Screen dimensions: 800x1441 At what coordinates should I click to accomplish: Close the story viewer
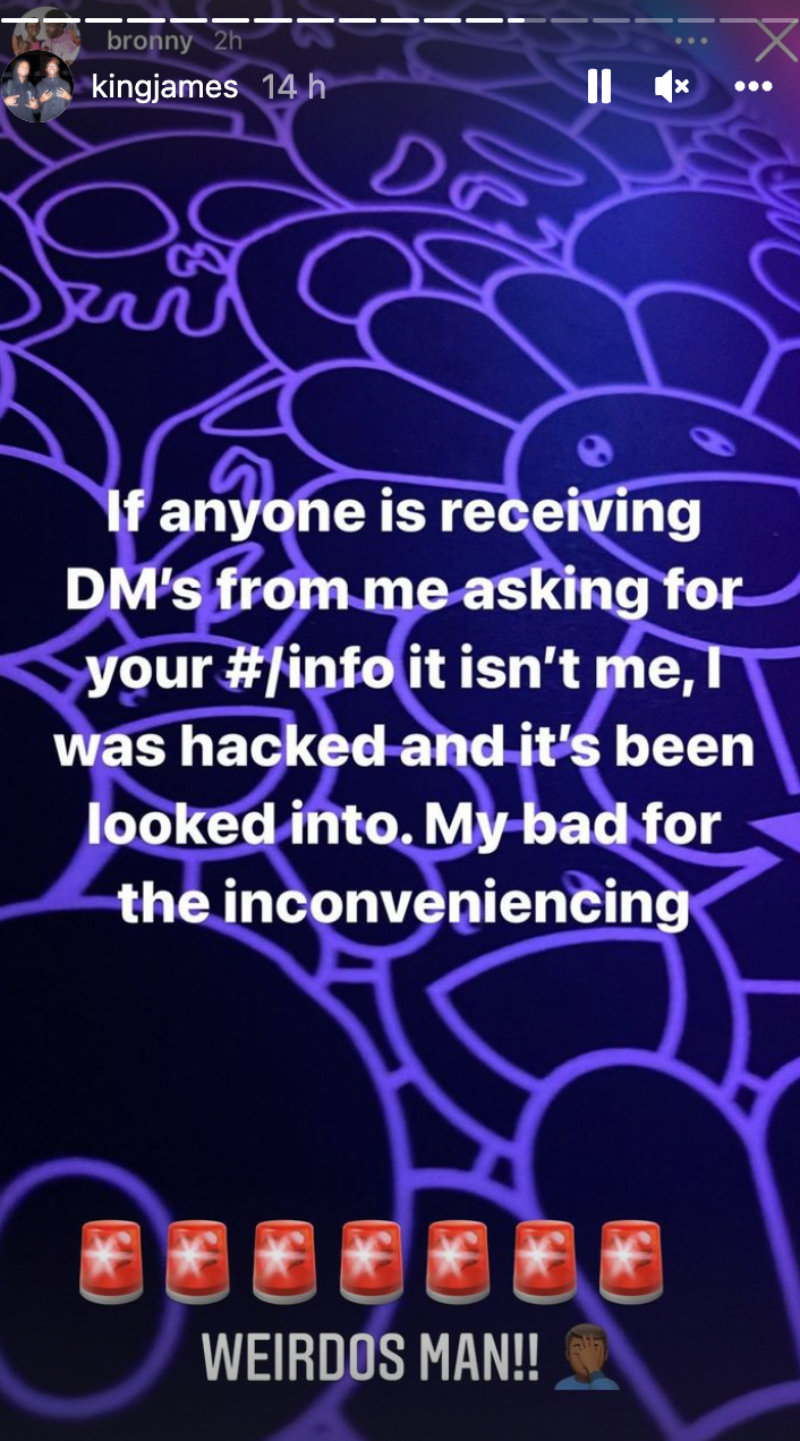[x=775, y=40]
